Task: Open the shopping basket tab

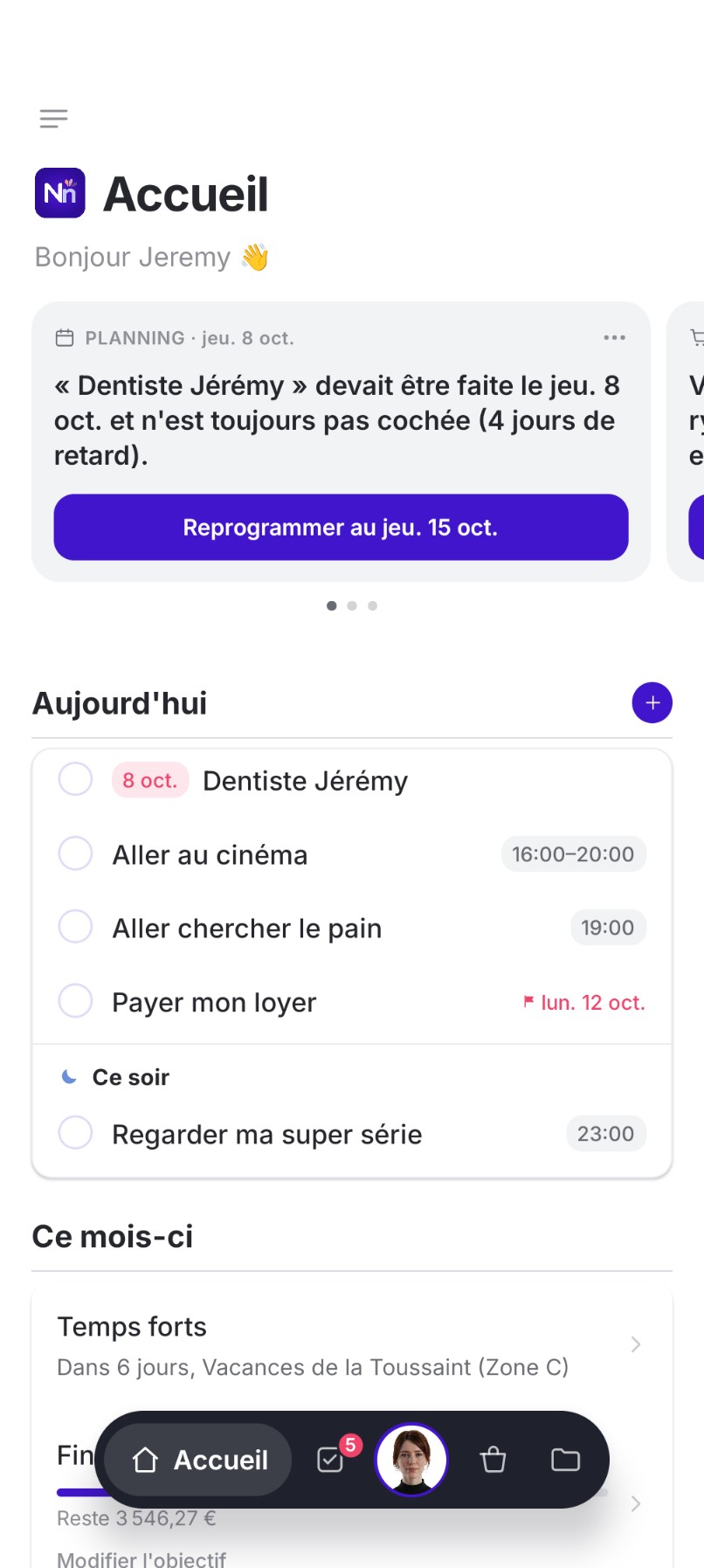Action: click(x=493, y=1460)
